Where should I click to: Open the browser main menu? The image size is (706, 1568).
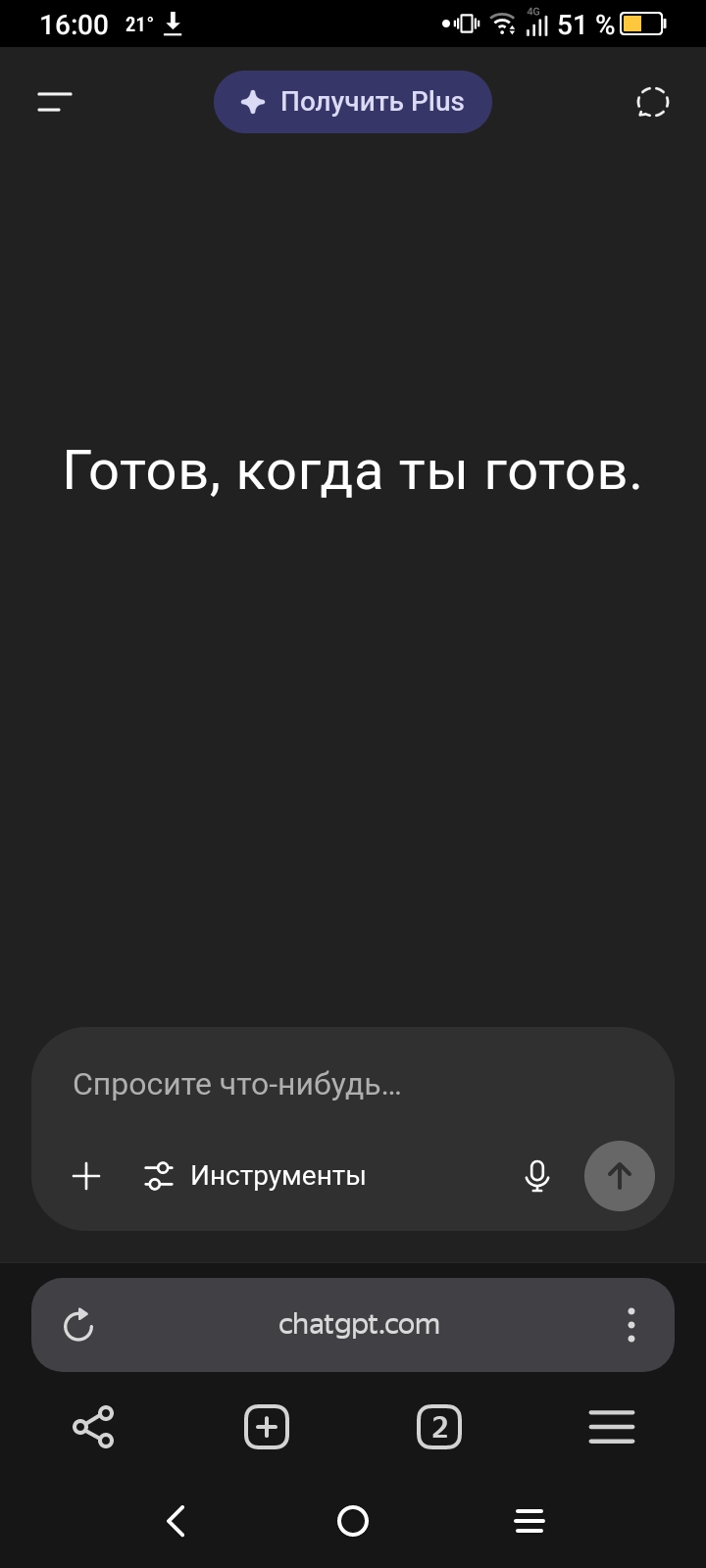(612, 1427)
